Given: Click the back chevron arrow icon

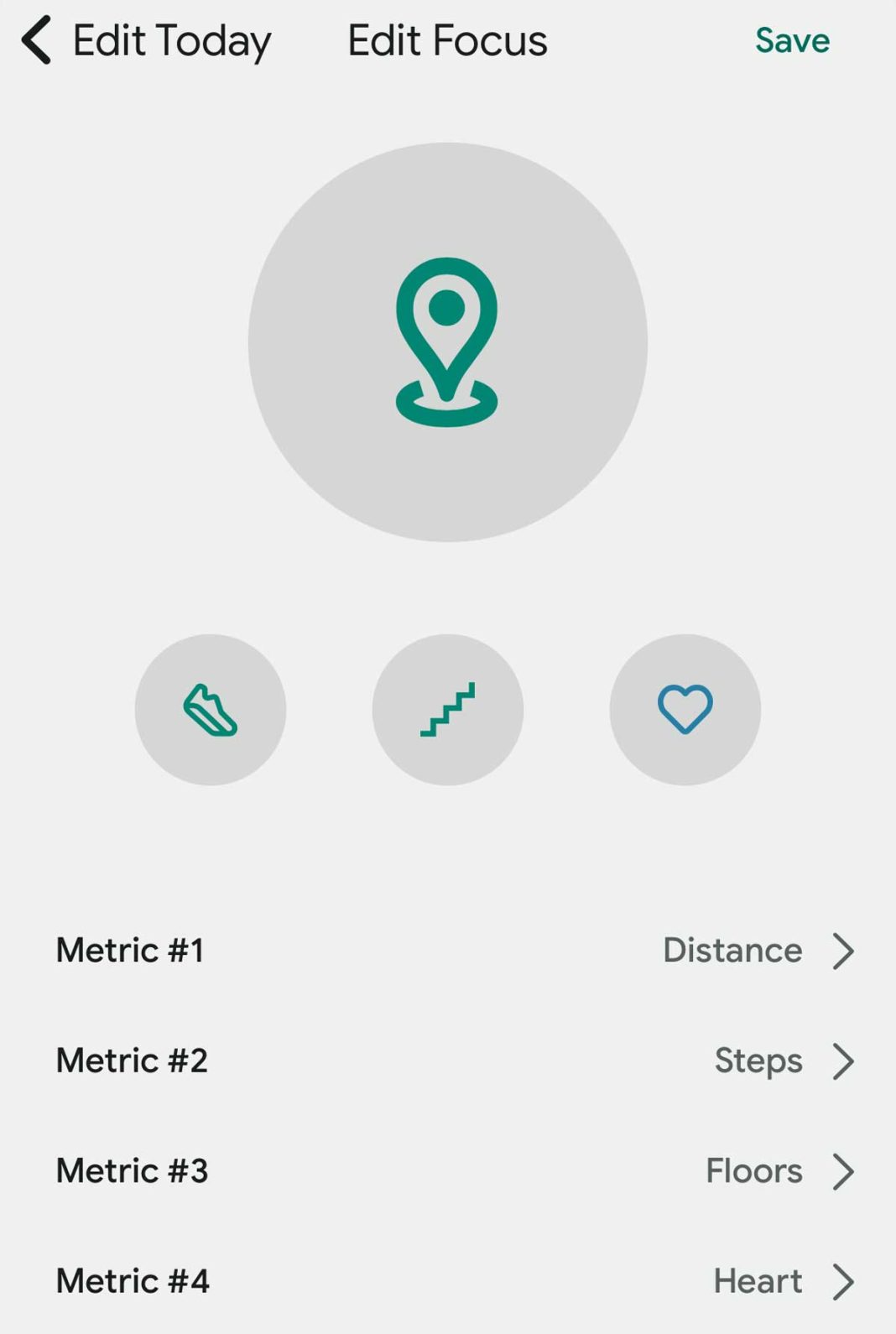Looking at the screenshot, I should (x=35, y=40).
